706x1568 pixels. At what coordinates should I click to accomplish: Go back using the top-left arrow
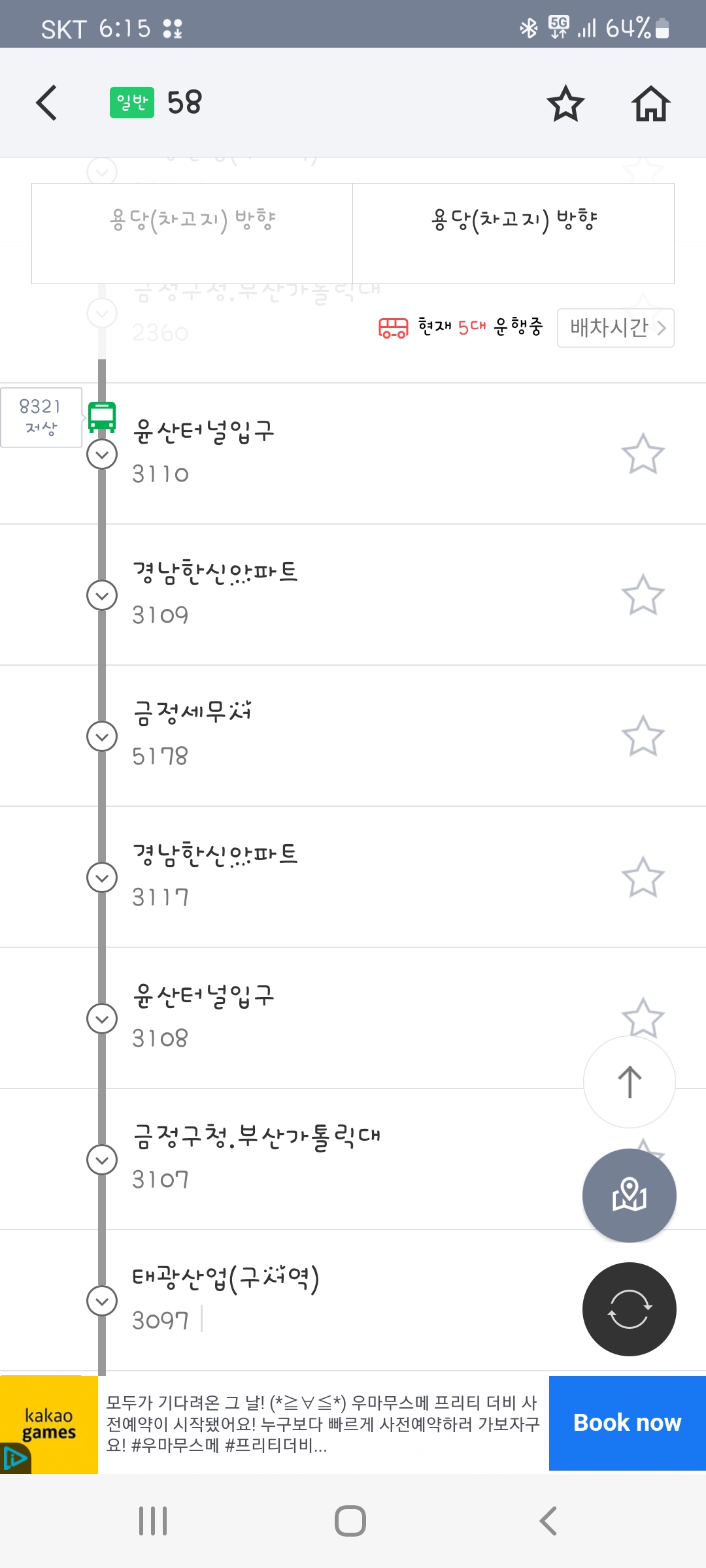46,103
